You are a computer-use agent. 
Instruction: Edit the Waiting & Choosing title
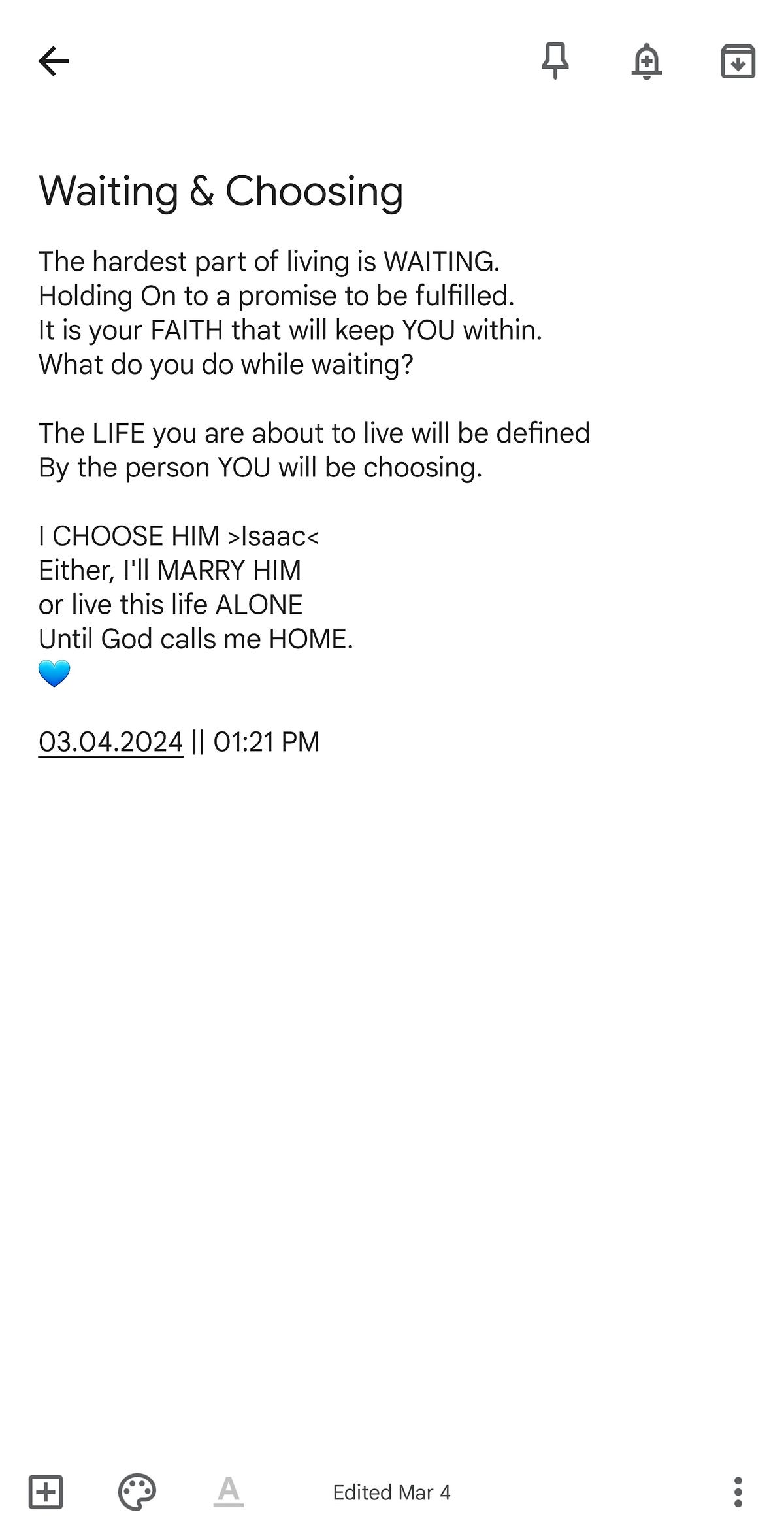[221, 192]
